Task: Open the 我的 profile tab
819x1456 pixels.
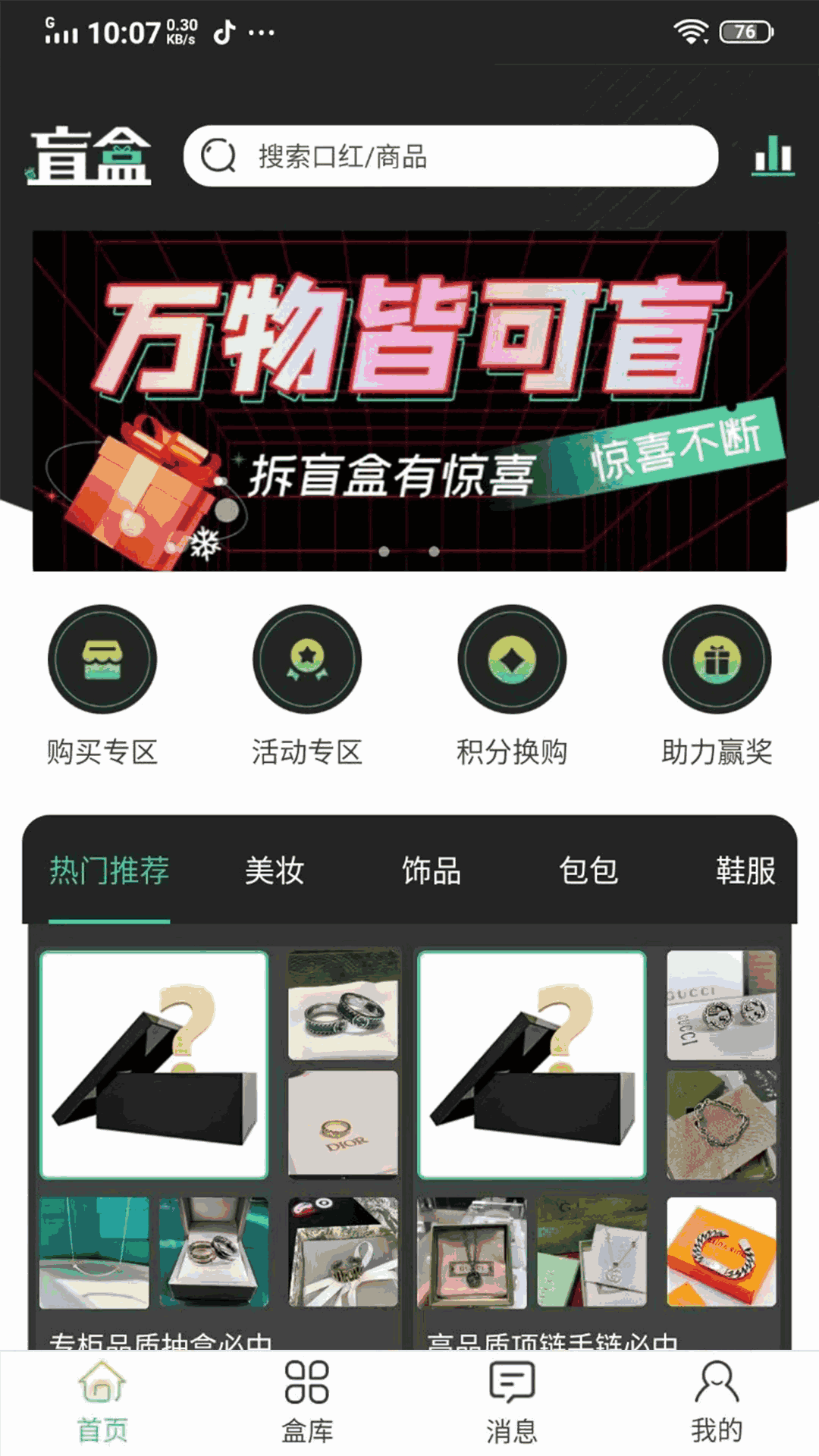Action: point(717,1403)
